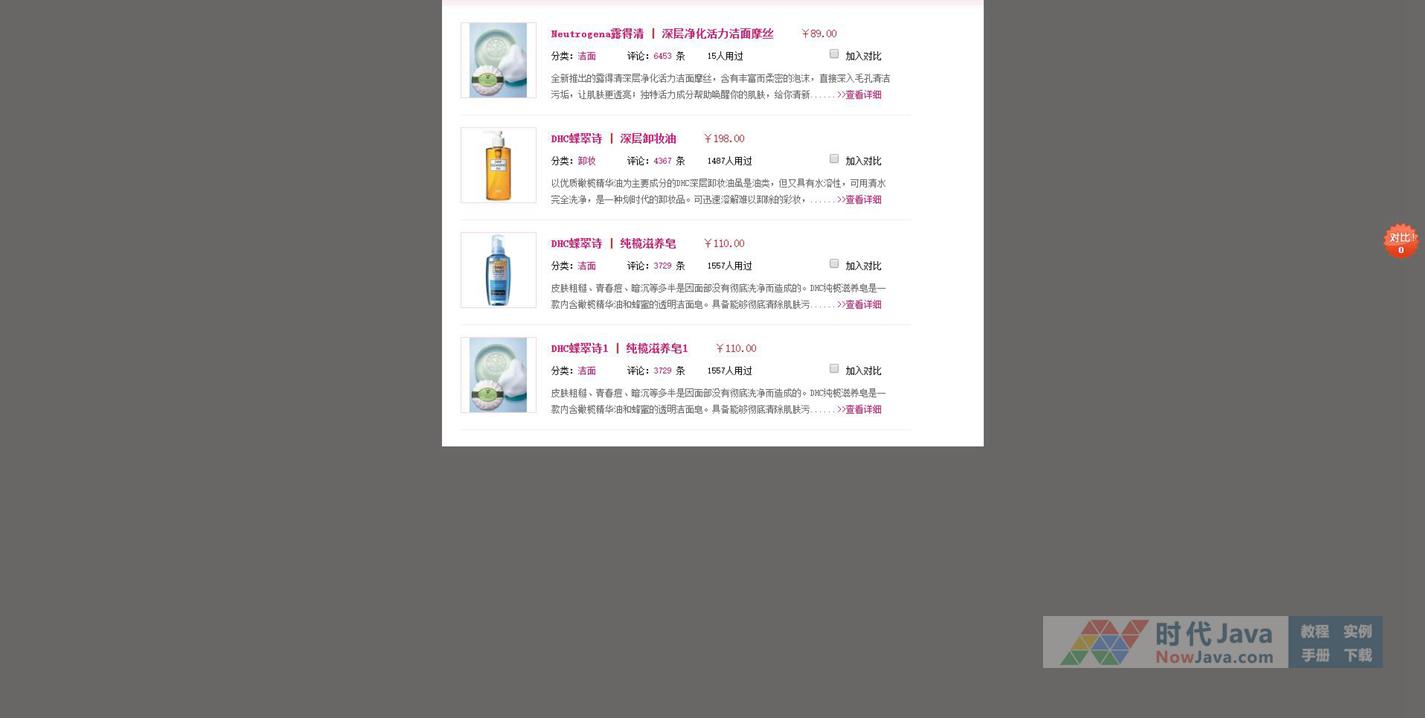
Task: Select the 卸妆 category link
Action: tap(586, 161)
